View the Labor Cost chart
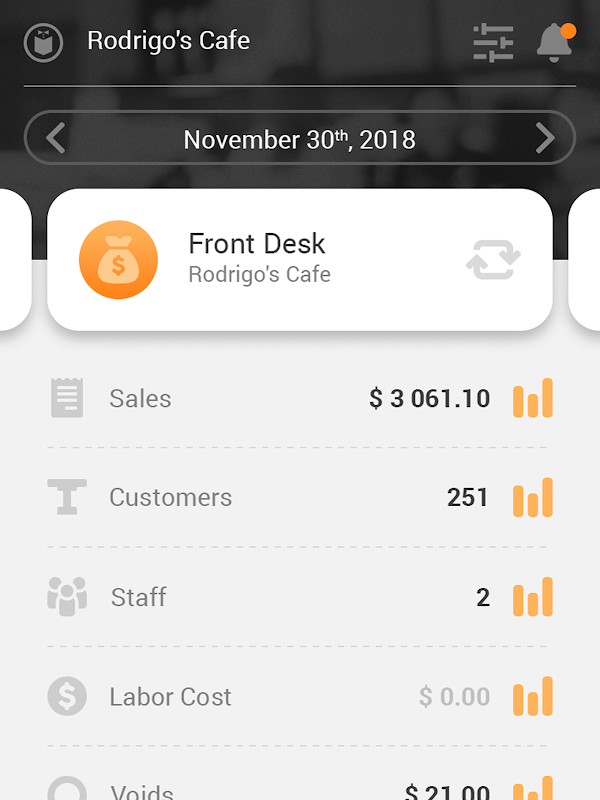 [533, 696]
